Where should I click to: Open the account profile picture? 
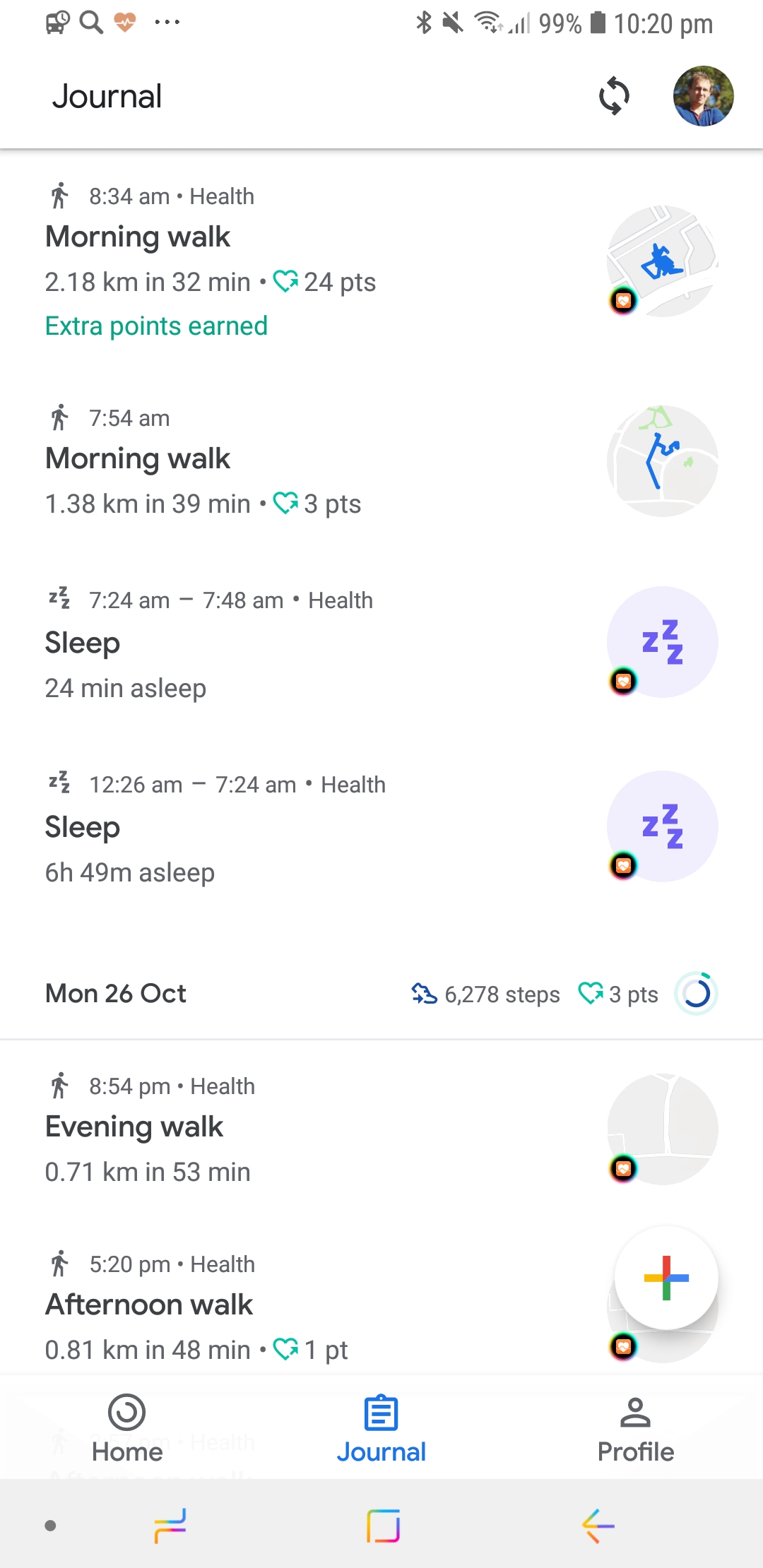pos(703,96)
